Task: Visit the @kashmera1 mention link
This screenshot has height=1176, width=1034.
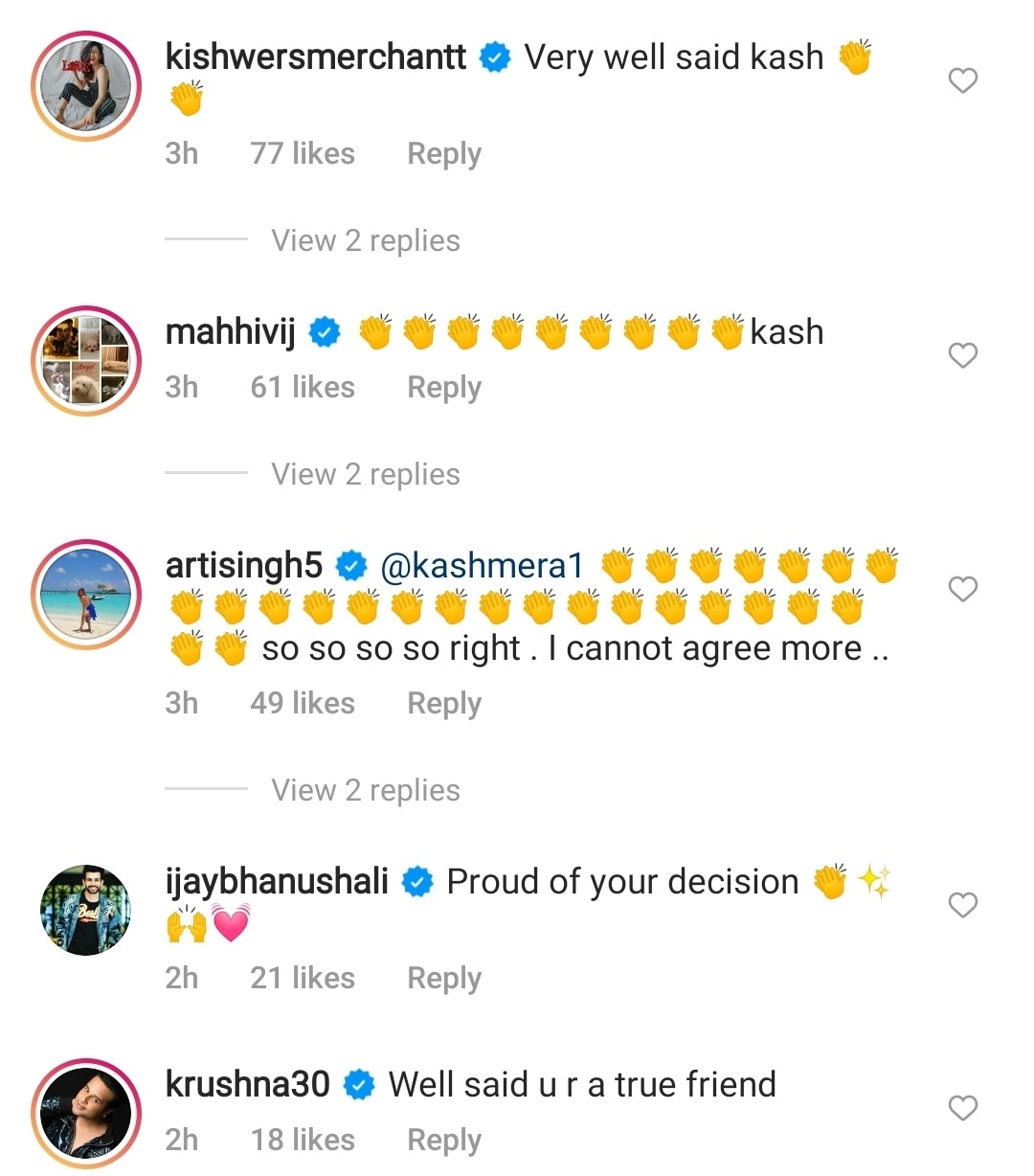Action: [482, 566]
